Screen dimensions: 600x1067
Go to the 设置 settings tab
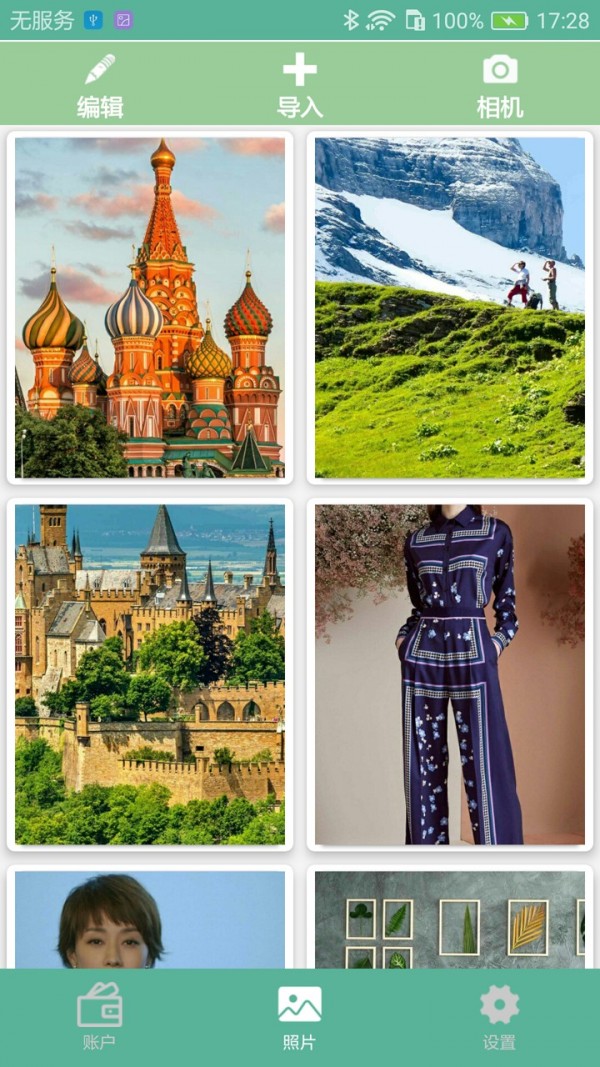pos(500,1016)
